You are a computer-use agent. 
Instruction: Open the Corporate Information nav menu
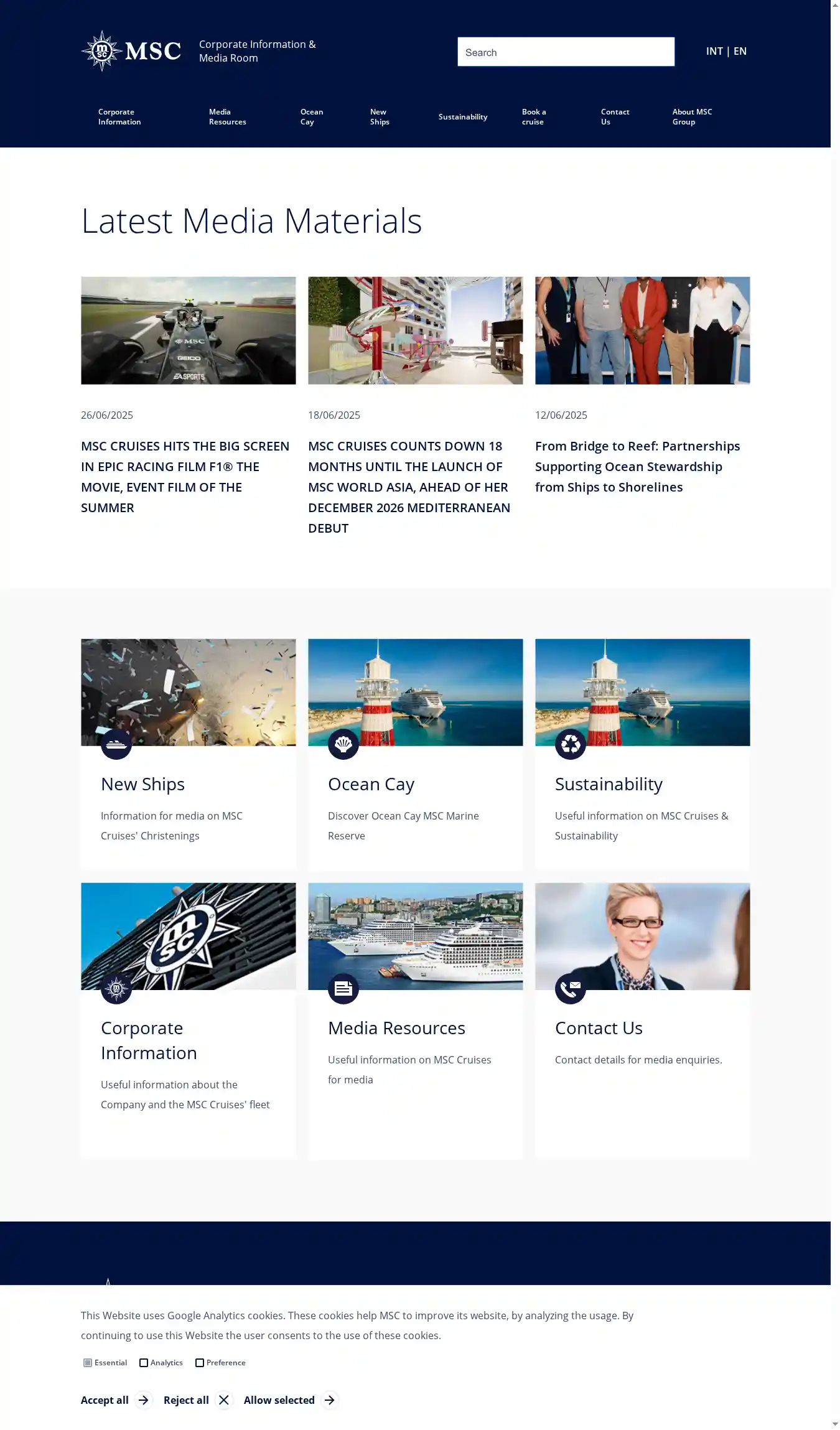tap(119, 117)
